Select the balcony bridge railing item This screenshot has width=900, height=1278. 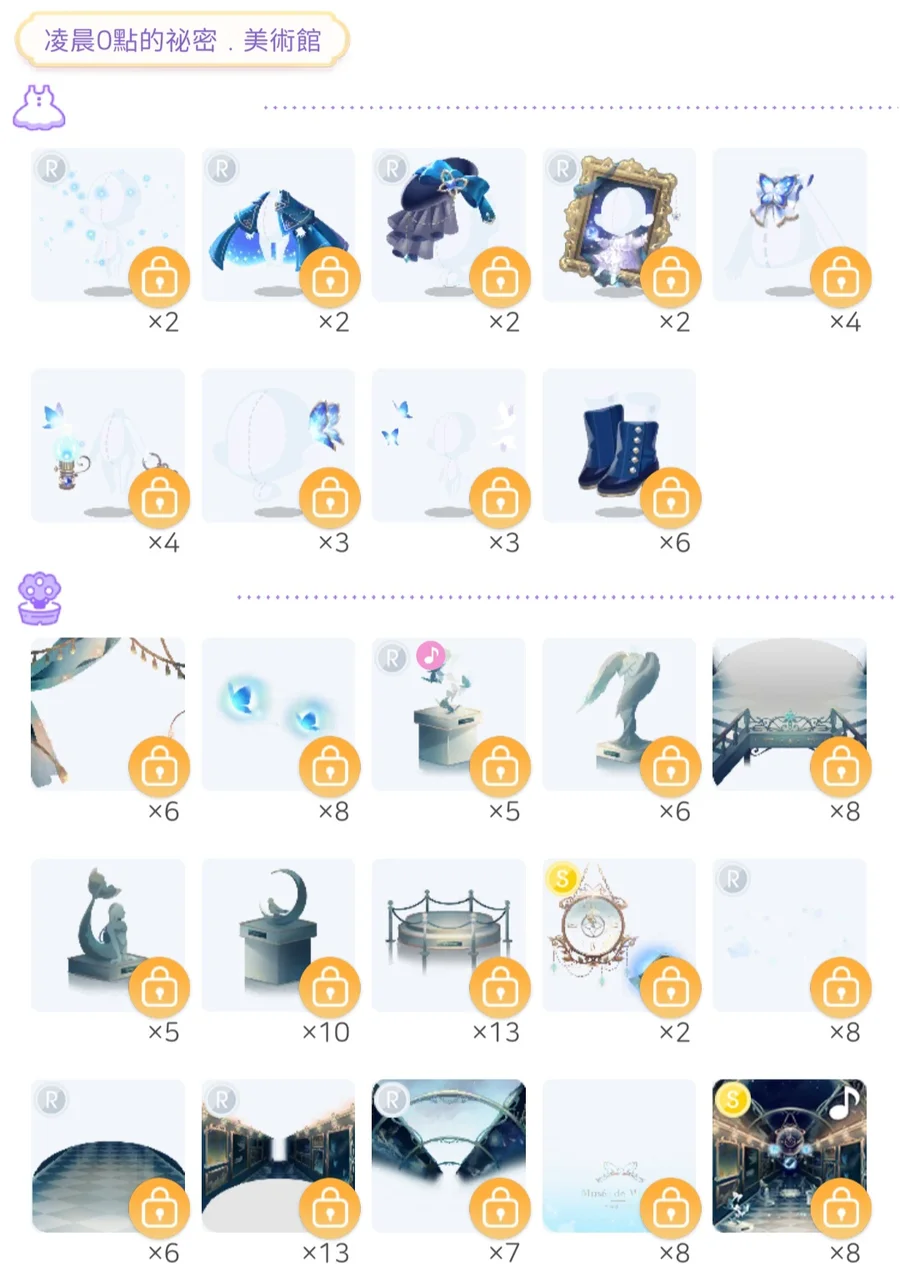[x=788, y=714]
